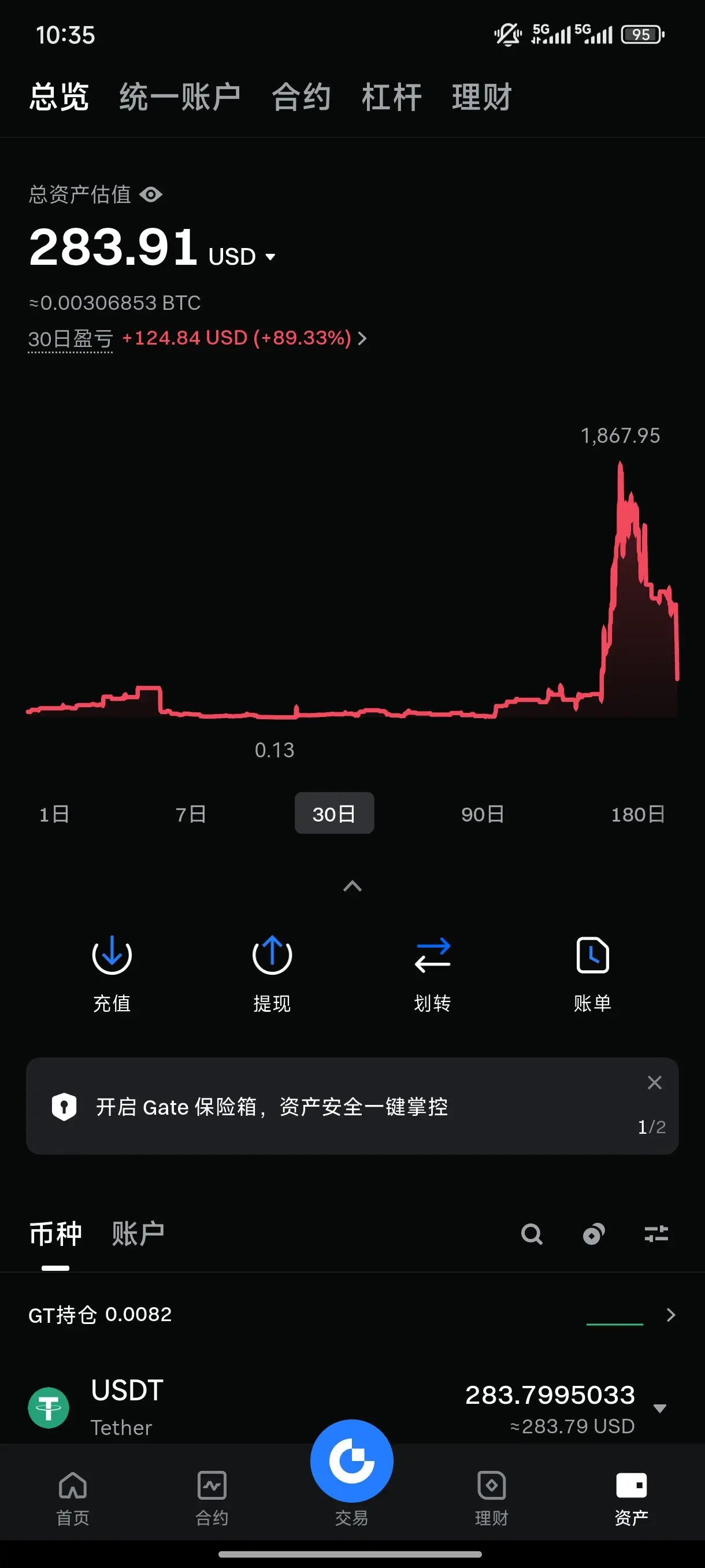
Task: Dismiss the Gate 保险箱 banner
Action: pos(655,1082)
